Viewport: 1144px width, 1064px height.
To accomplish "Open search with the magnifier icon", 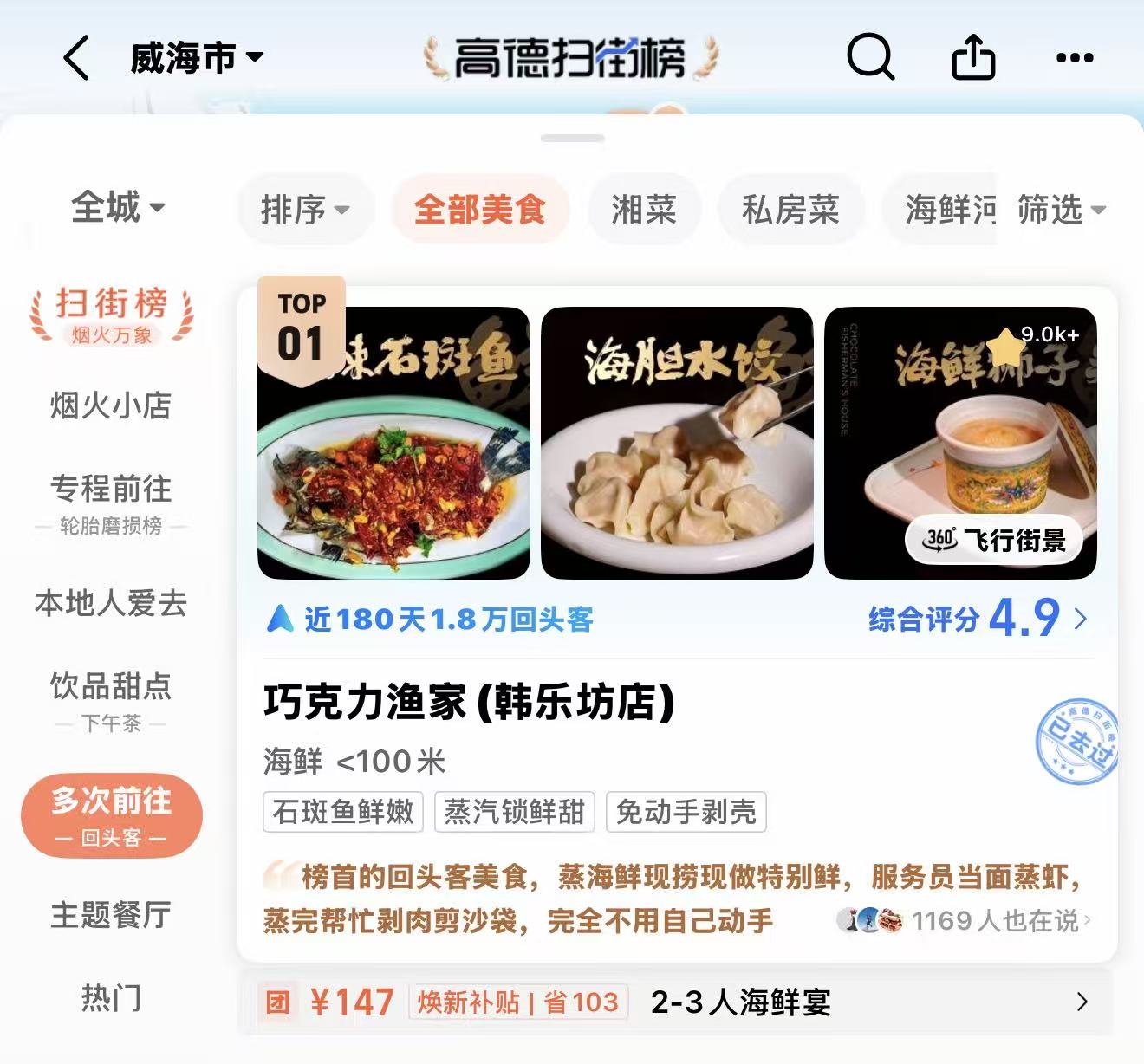I will (870, 58).
